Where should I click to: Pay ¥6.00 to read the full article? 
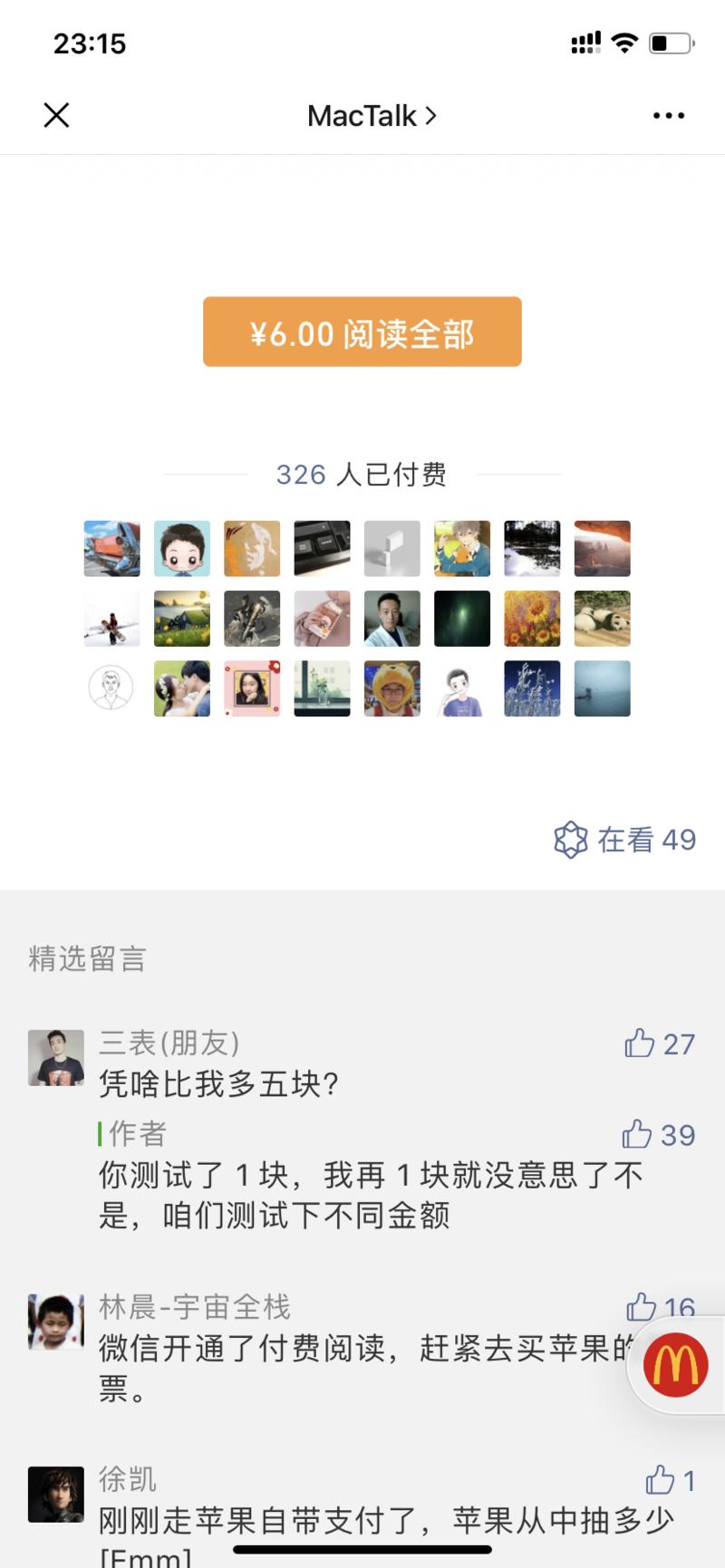pyautogui.click(x=362, y=332)
